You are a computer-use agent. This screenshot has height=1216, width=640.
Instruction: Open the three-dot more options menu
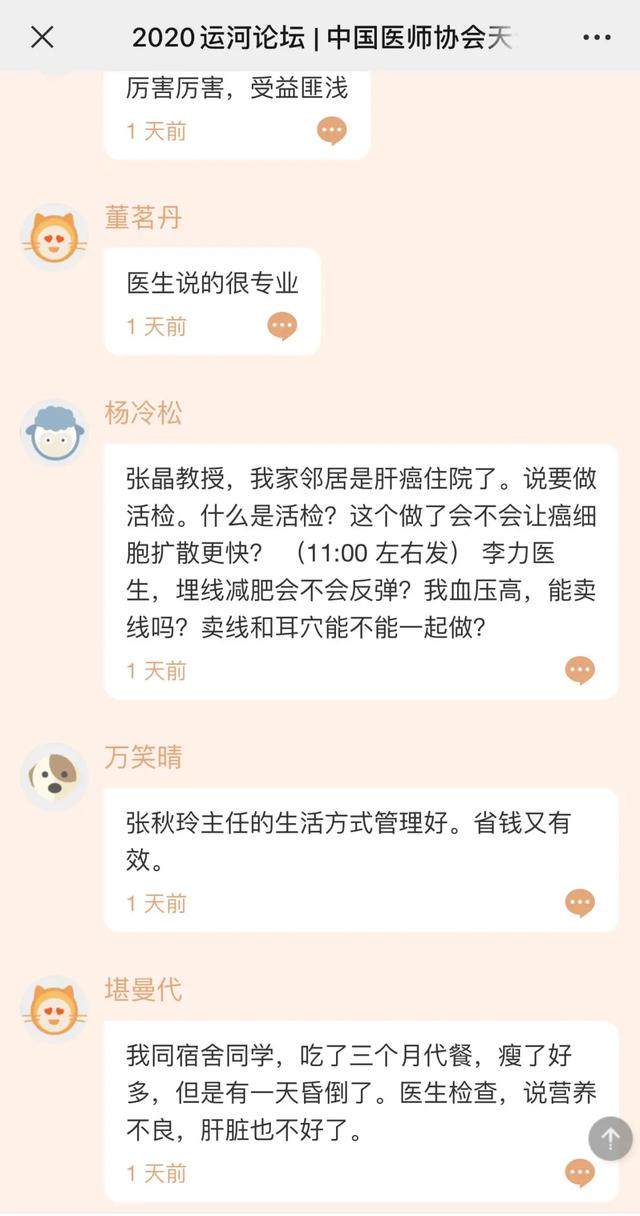596,38
